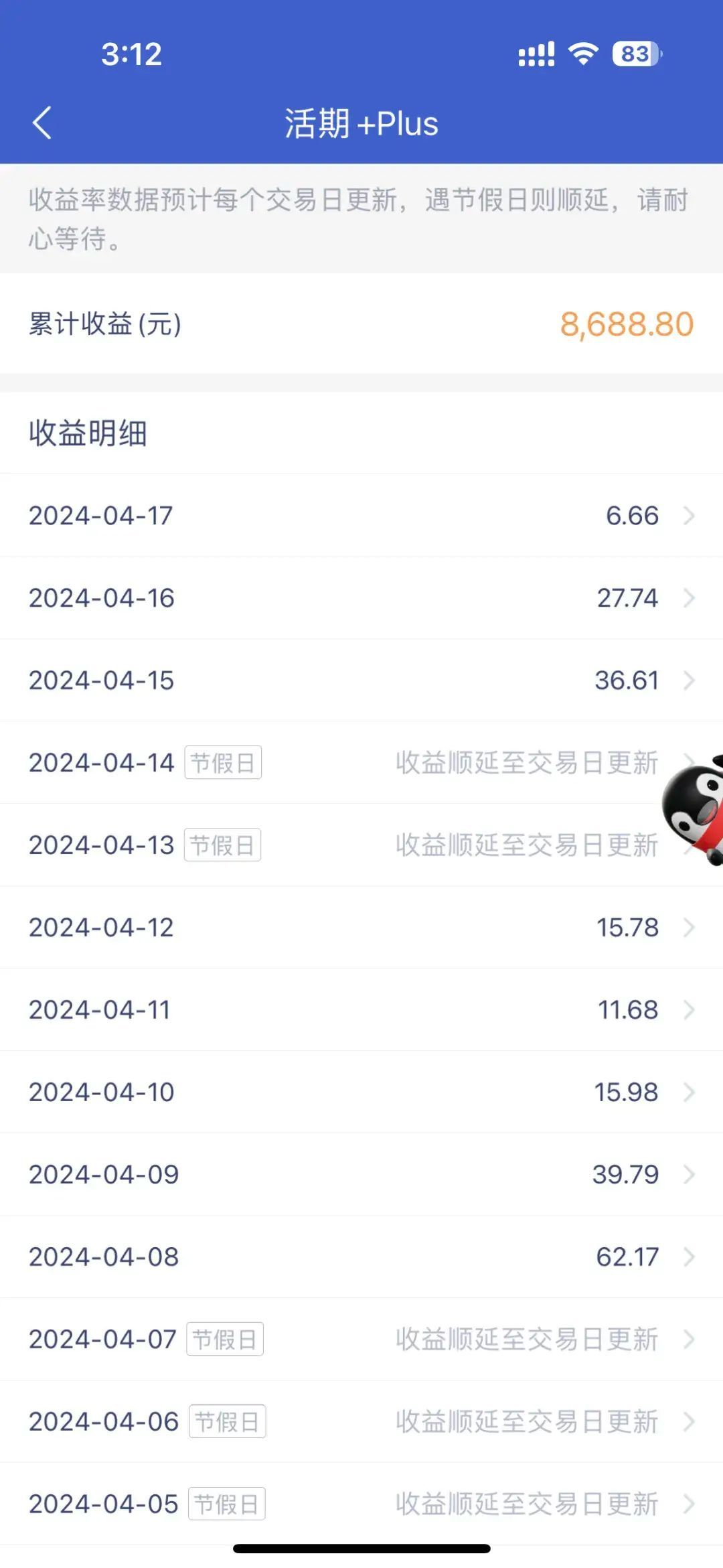Tap the back arrow to leave 活期+Plus
Viewport: 723px width, 1568px height.
[x=42, y=123]
